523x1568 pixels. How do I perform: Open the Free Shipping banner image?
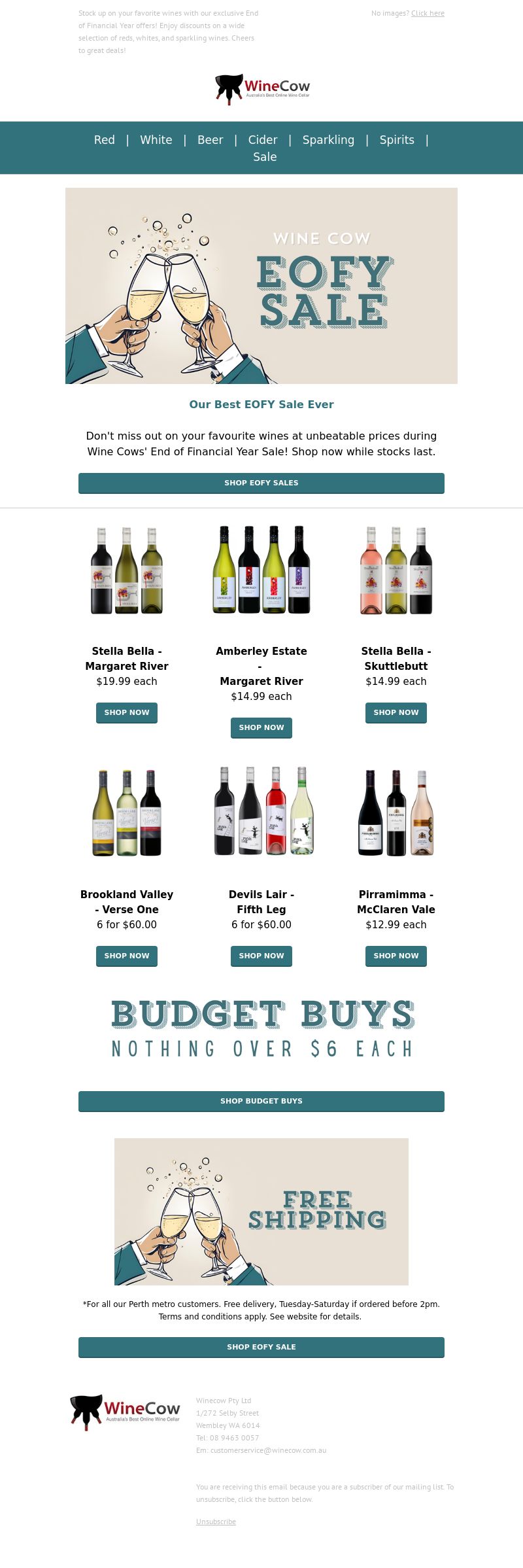[x=261, y=1211]
